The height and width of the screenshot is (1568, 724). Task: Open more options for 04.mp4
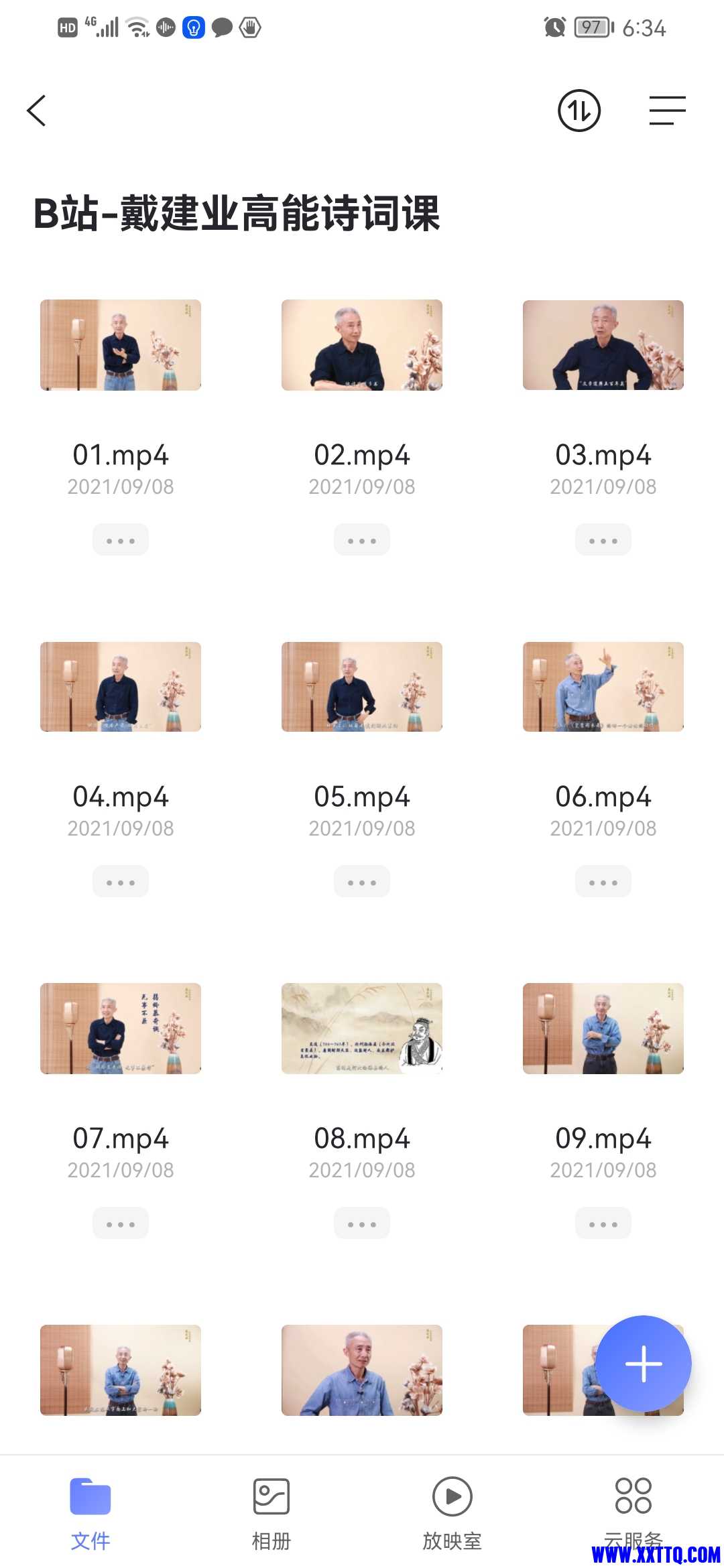pyautogui.click(x=121, y=882)
